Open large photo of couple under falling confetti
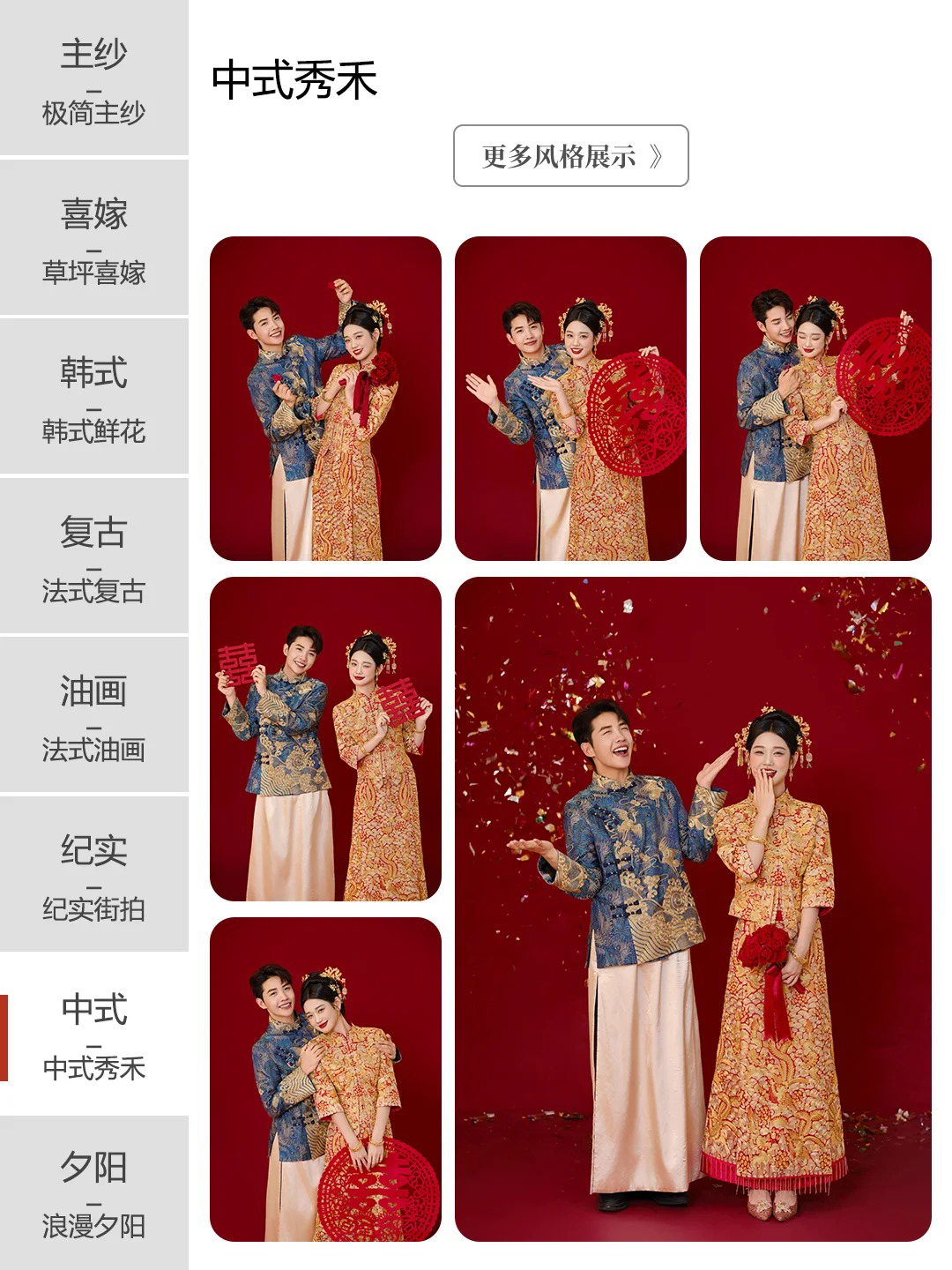This screenshot has width=952, height=1270. (693, 908)
